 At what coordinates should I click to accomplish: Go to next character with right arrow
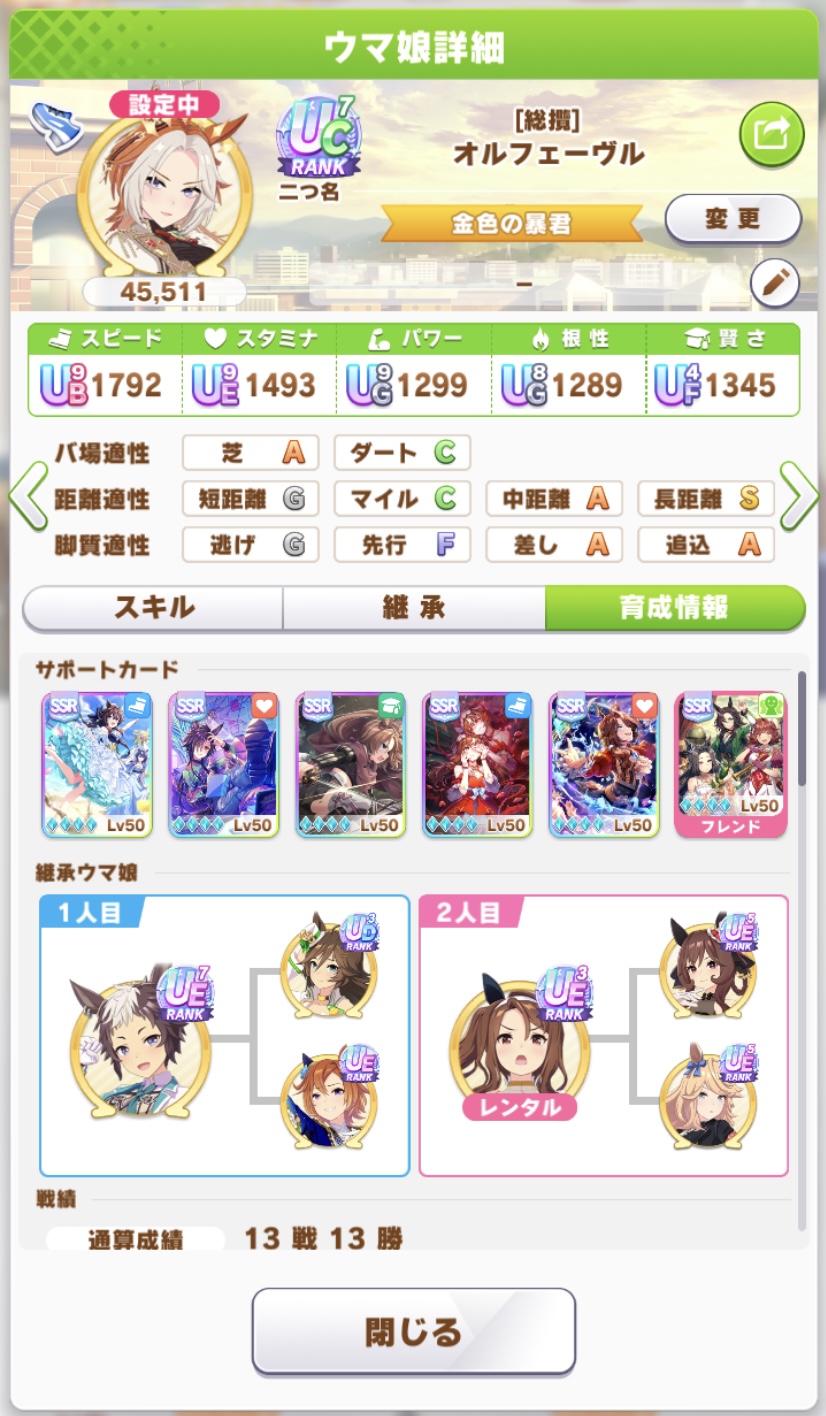[x=798, y=496]
